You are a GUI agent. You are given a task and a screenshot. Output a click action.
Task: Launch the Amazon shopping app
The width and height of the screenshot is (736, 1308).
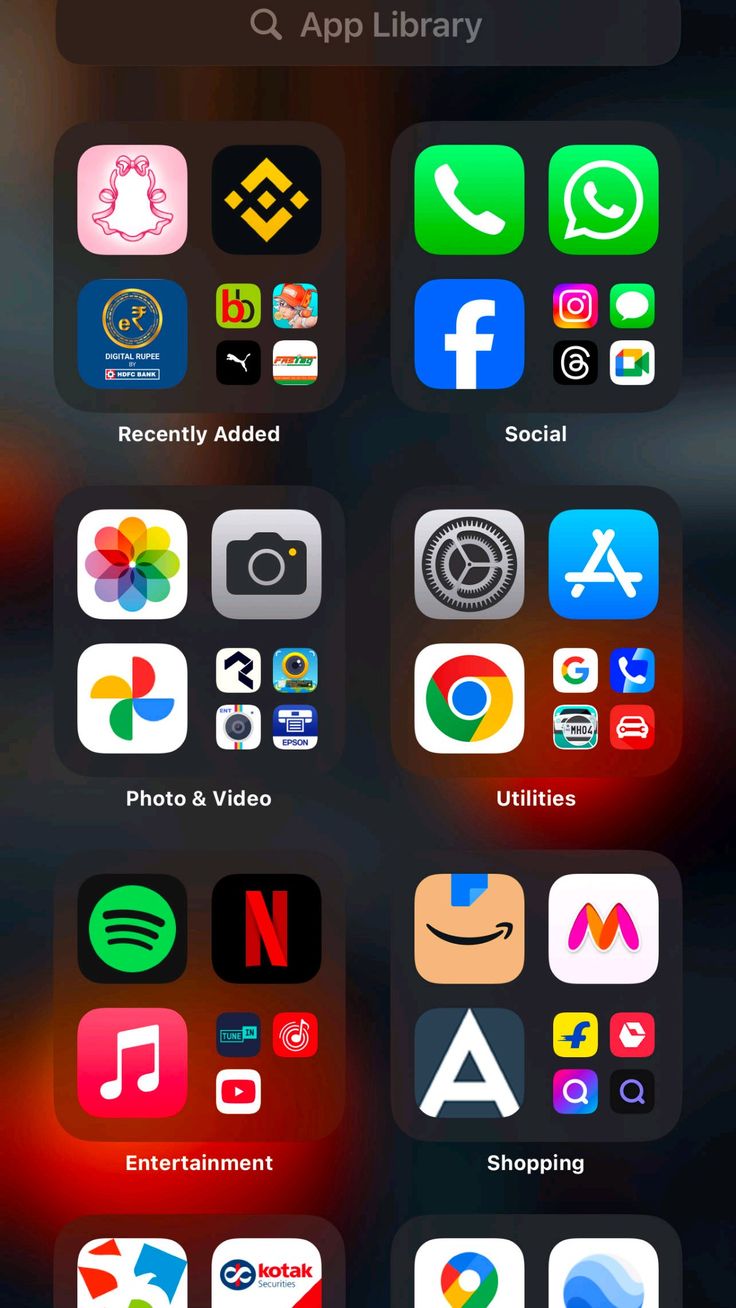469,929
